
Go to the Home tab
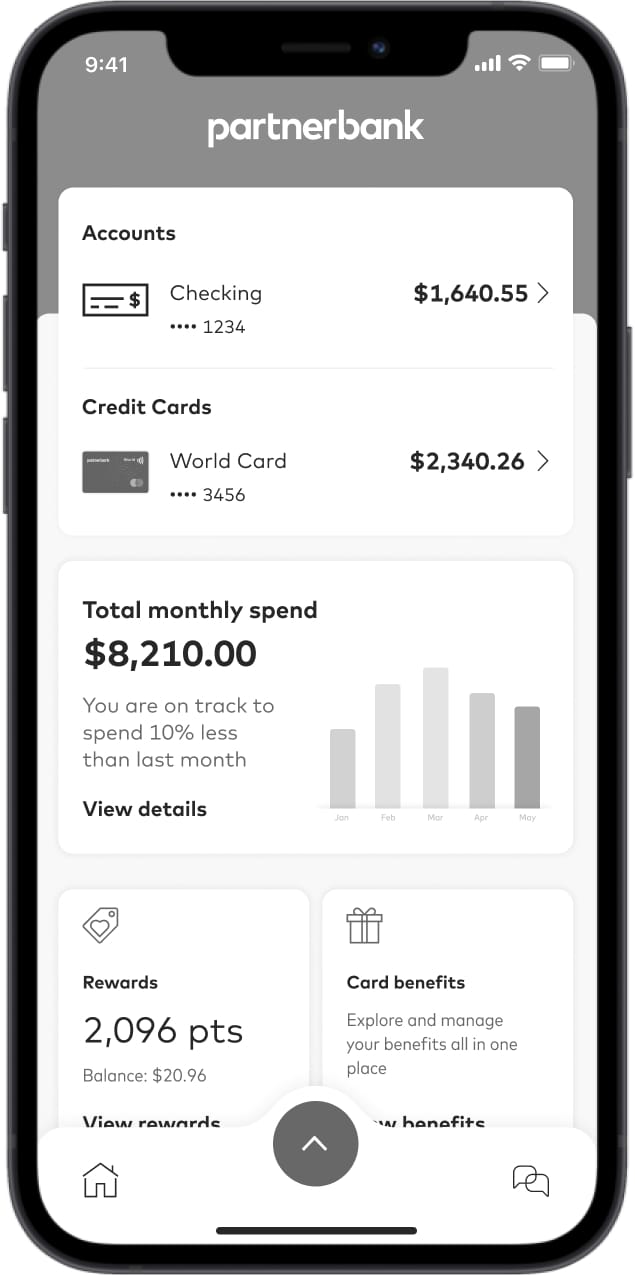pyautogui.click(x=100, y=1180)
